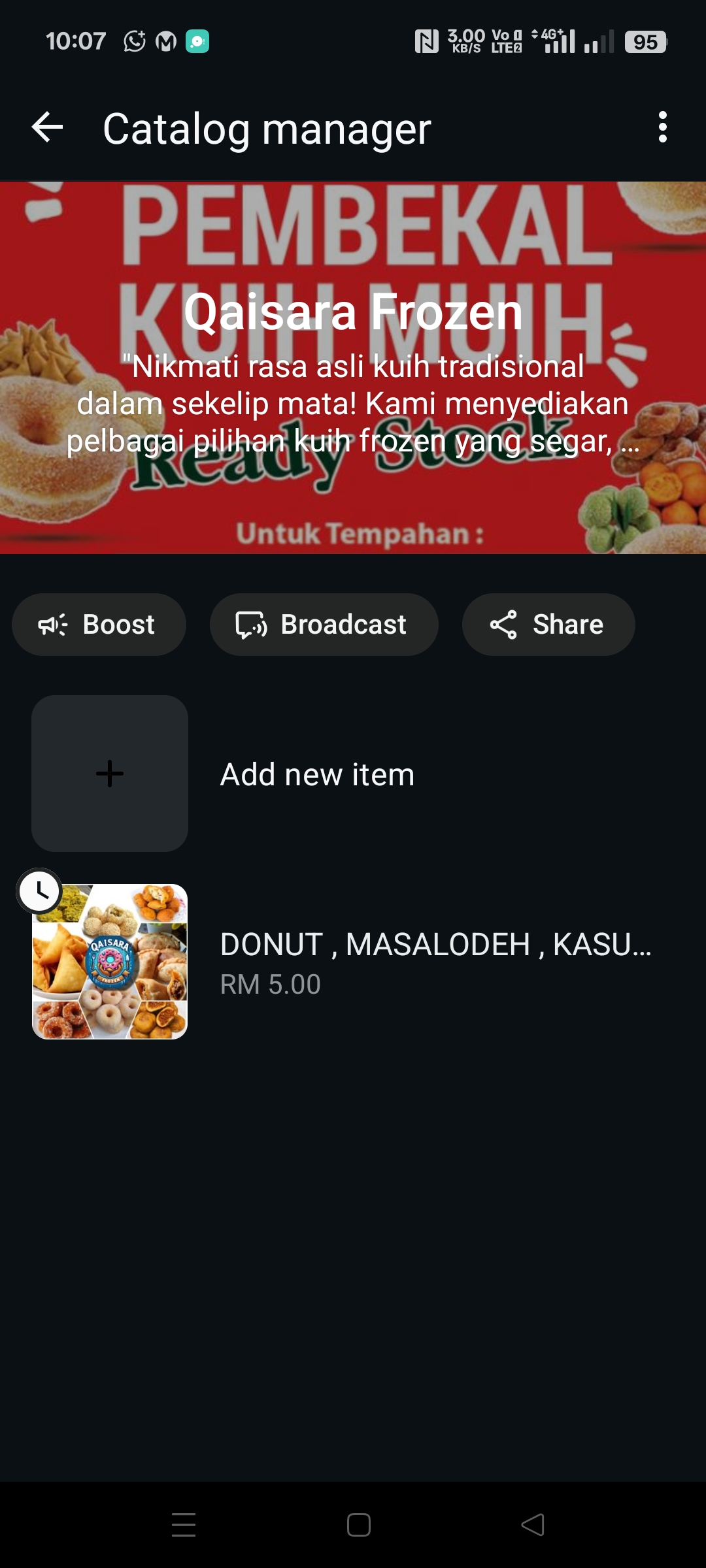Open recent apps from navigation bar

click(184, 1525)
